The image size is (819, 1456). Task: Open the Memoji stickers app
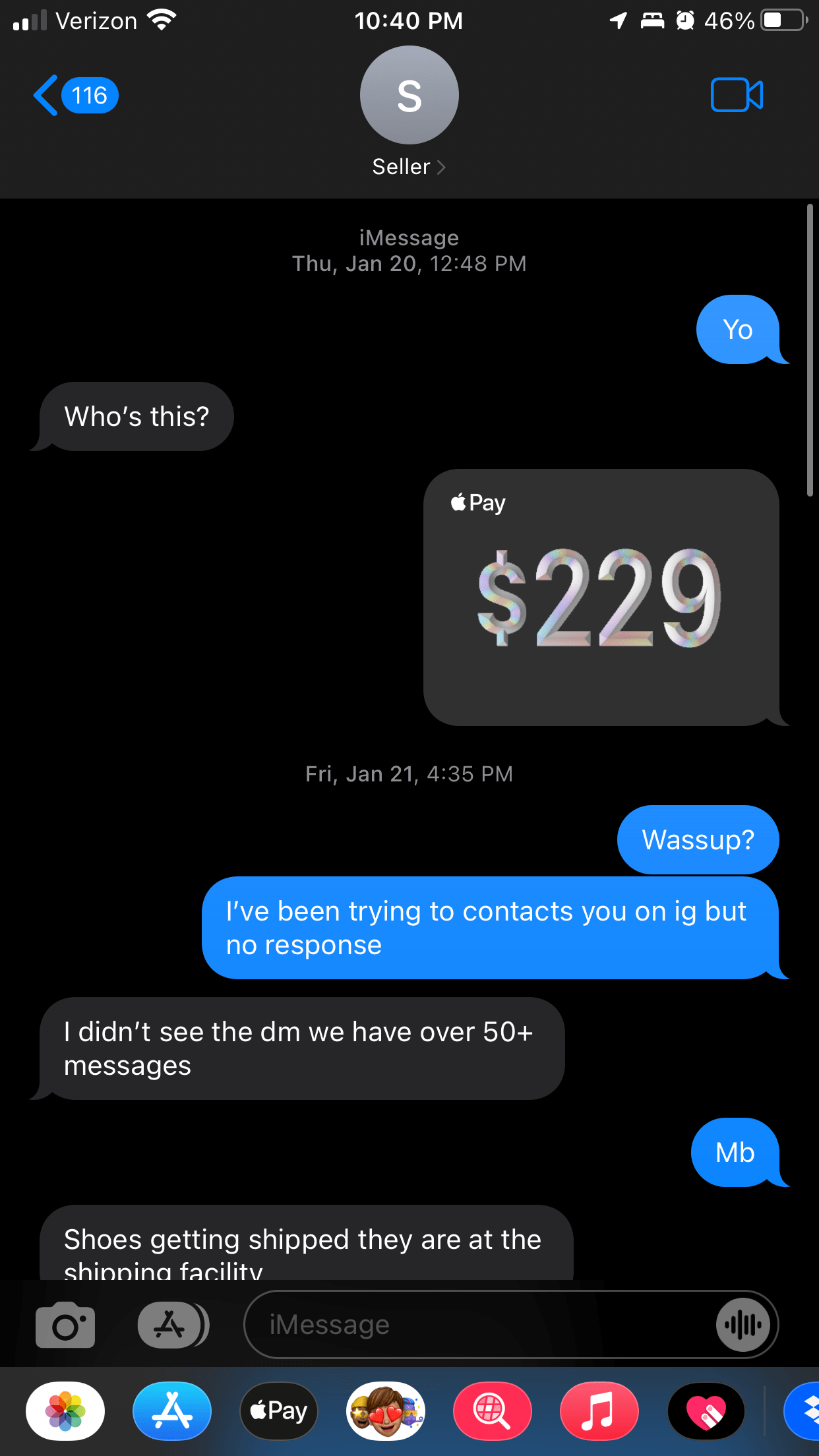pyautogui.click(x=385, y=1411)
